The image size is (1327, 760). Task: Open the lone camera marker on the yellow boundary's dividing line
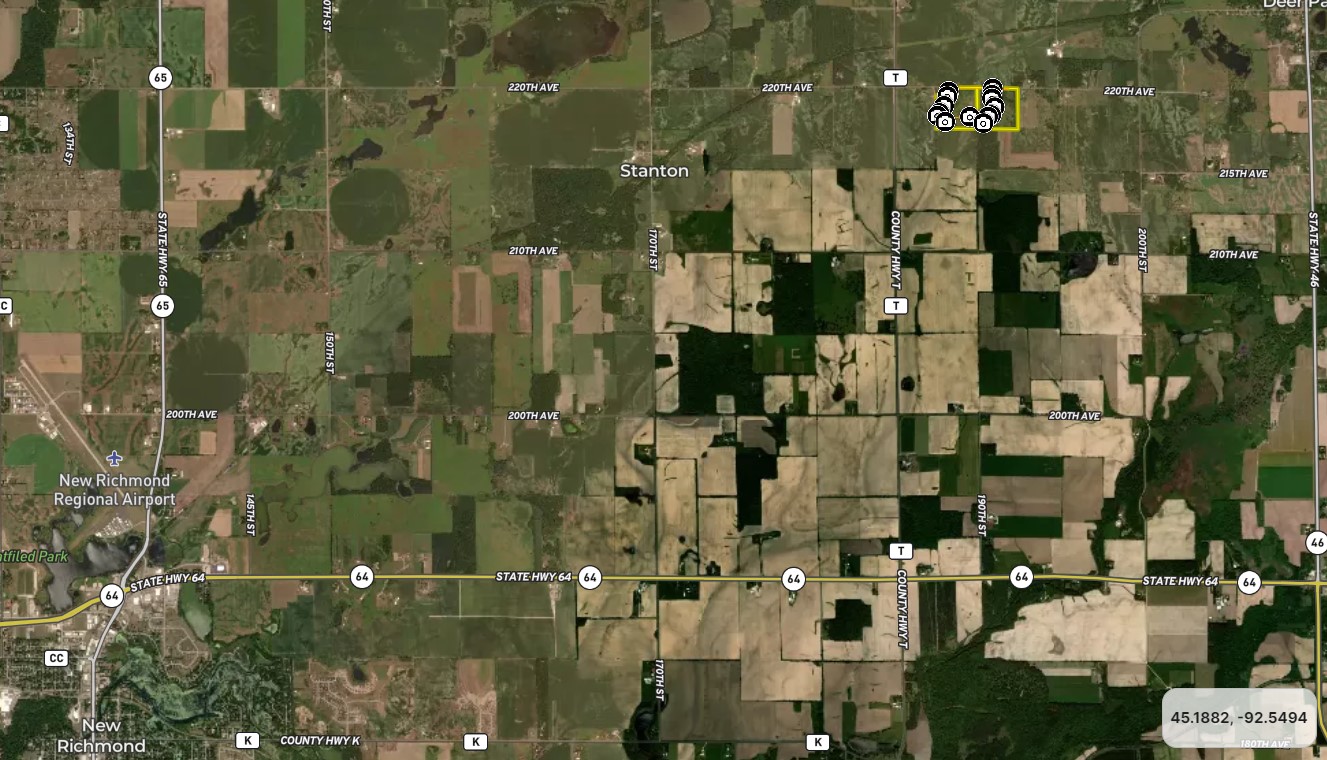(x=968, y=117)
